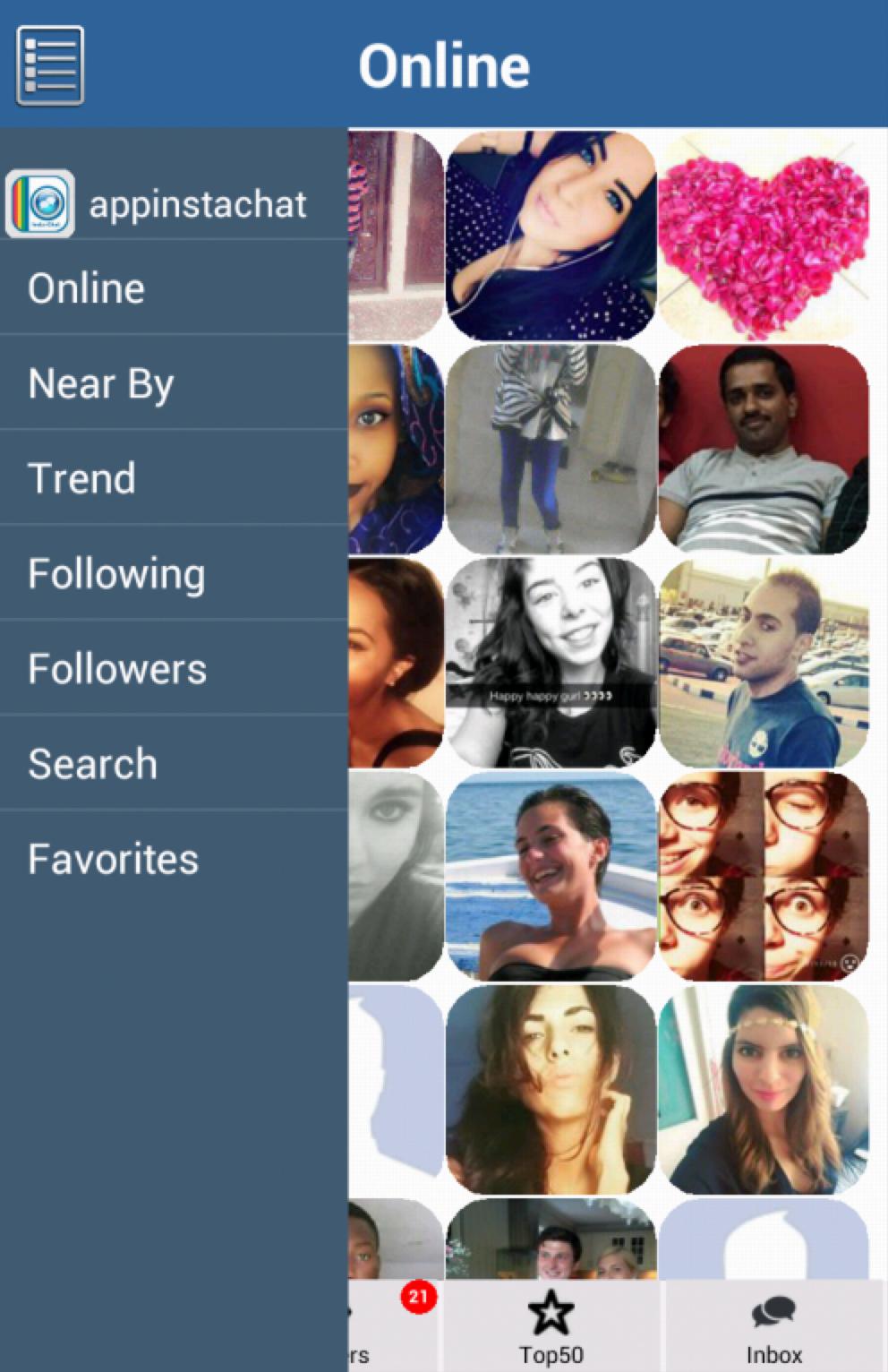The height and width of the screenshot is (1372, 888).
Task: Open the woman by the sea profile
Action: 551,877
